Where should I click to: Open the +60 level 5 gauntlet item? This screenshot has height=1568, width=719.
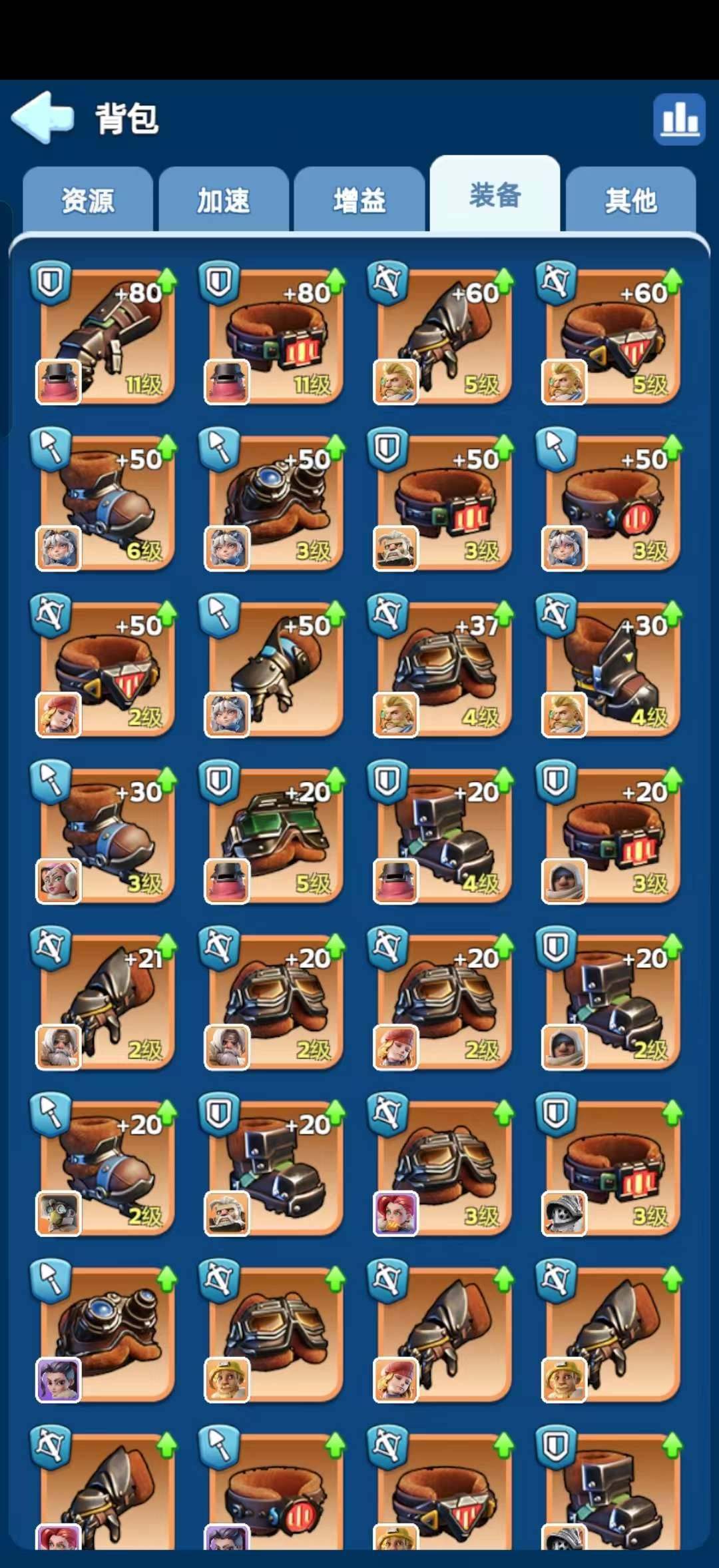click(441, 335)
